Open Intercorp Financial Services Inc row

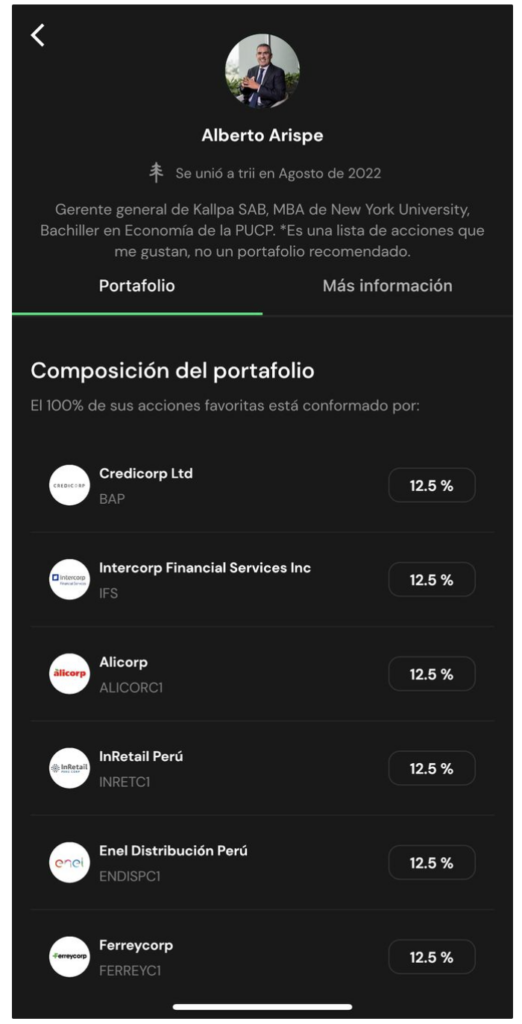tap(262, 580)
